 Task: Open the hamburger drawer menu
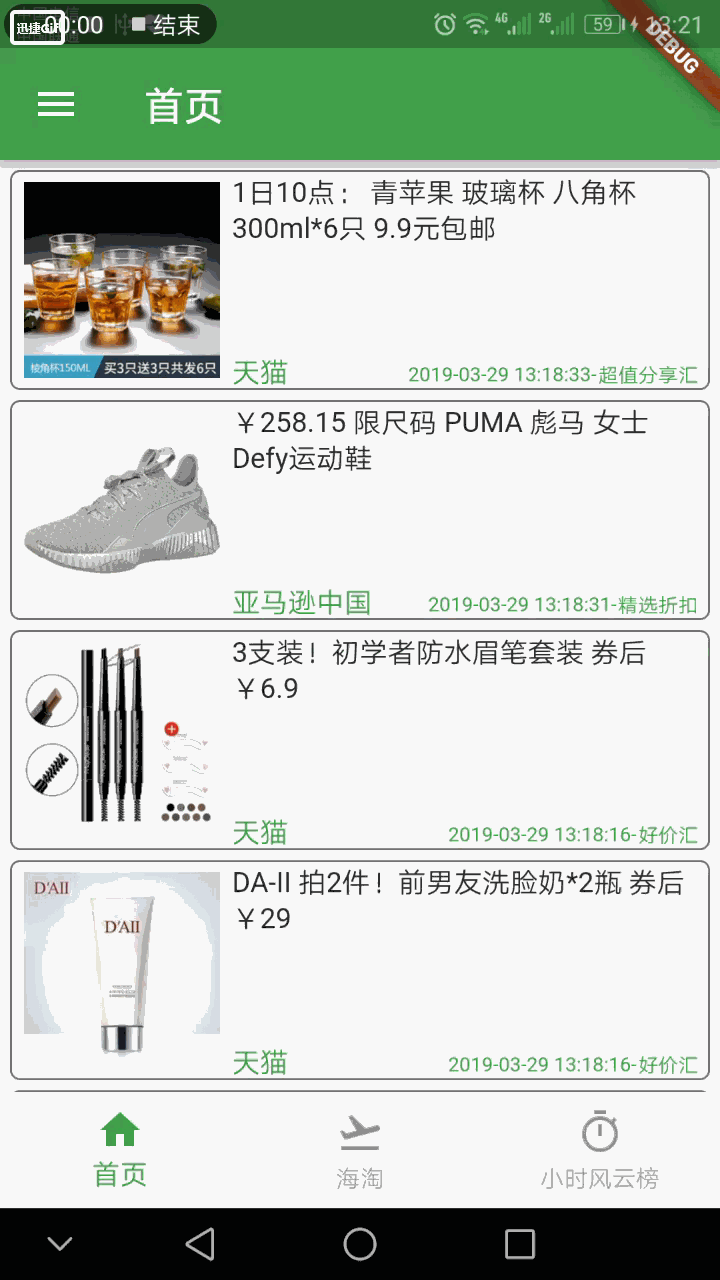tap(56, 105)
